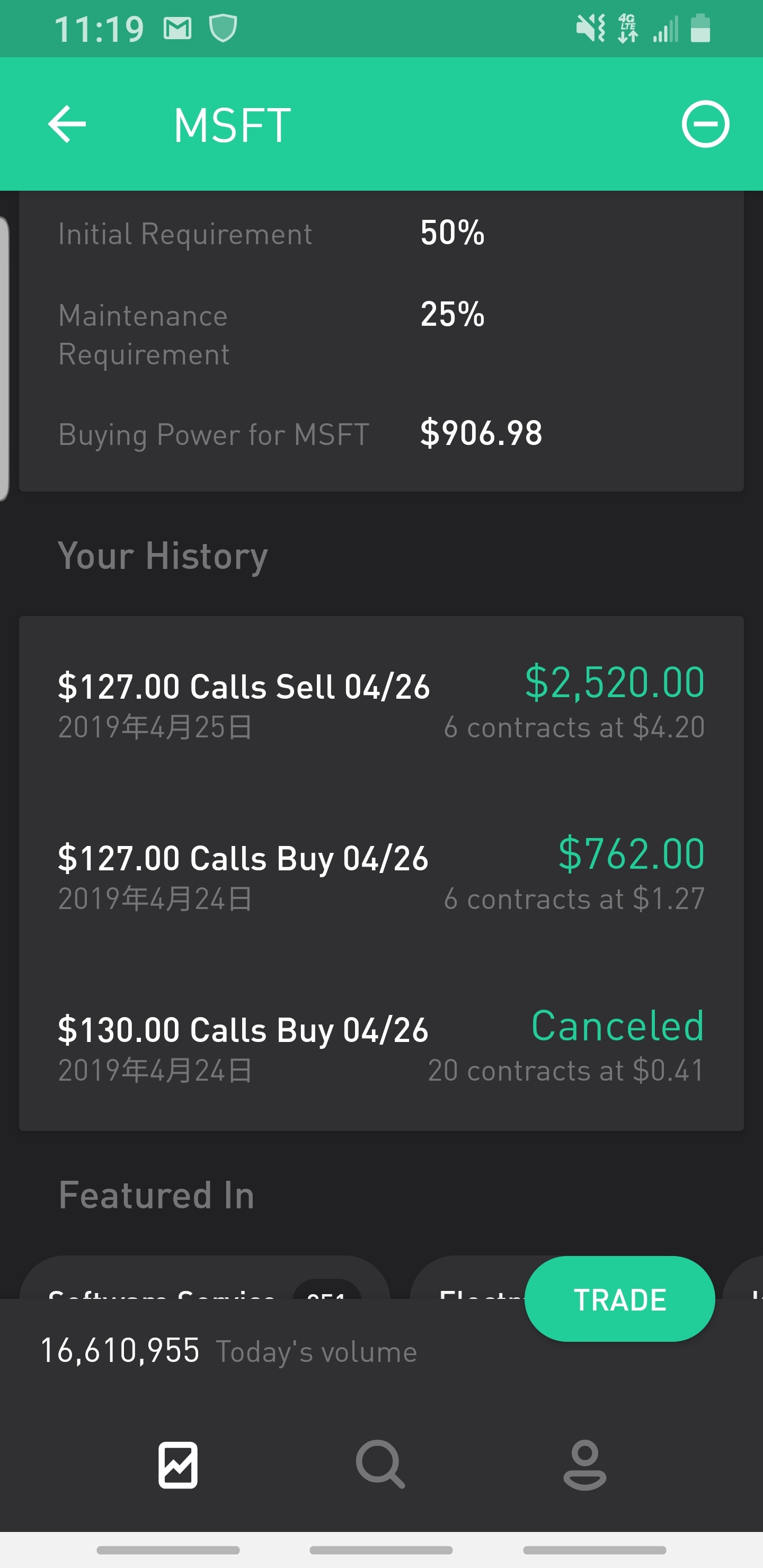Image resolution: width=763 pixels, height=1568 pixels.
Task: Tap the TRADE button
Action: tap(619, 1299)
